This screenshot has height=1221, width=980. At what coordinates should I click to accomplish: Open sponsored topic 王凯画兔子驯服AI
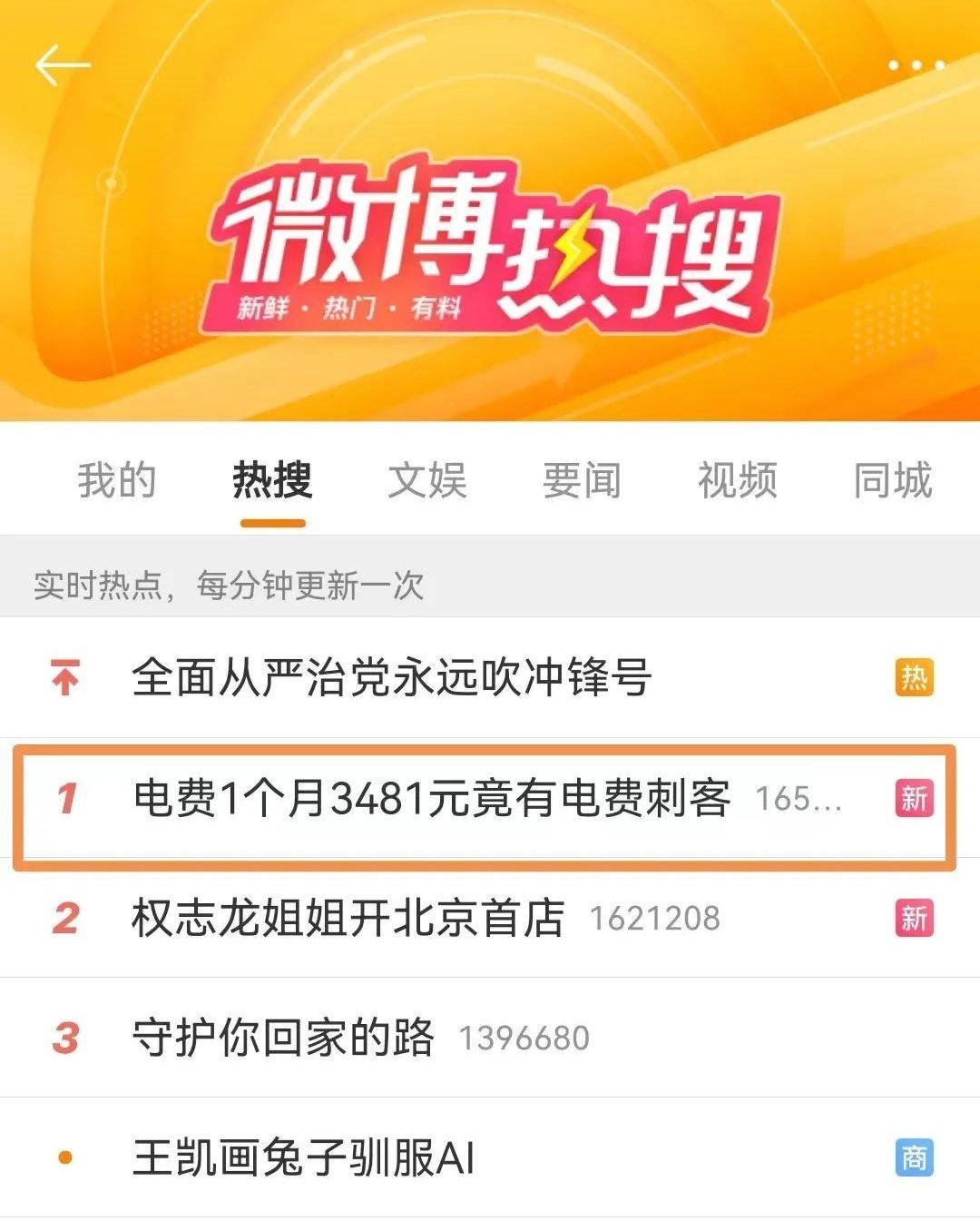[x=303, y=1157]
